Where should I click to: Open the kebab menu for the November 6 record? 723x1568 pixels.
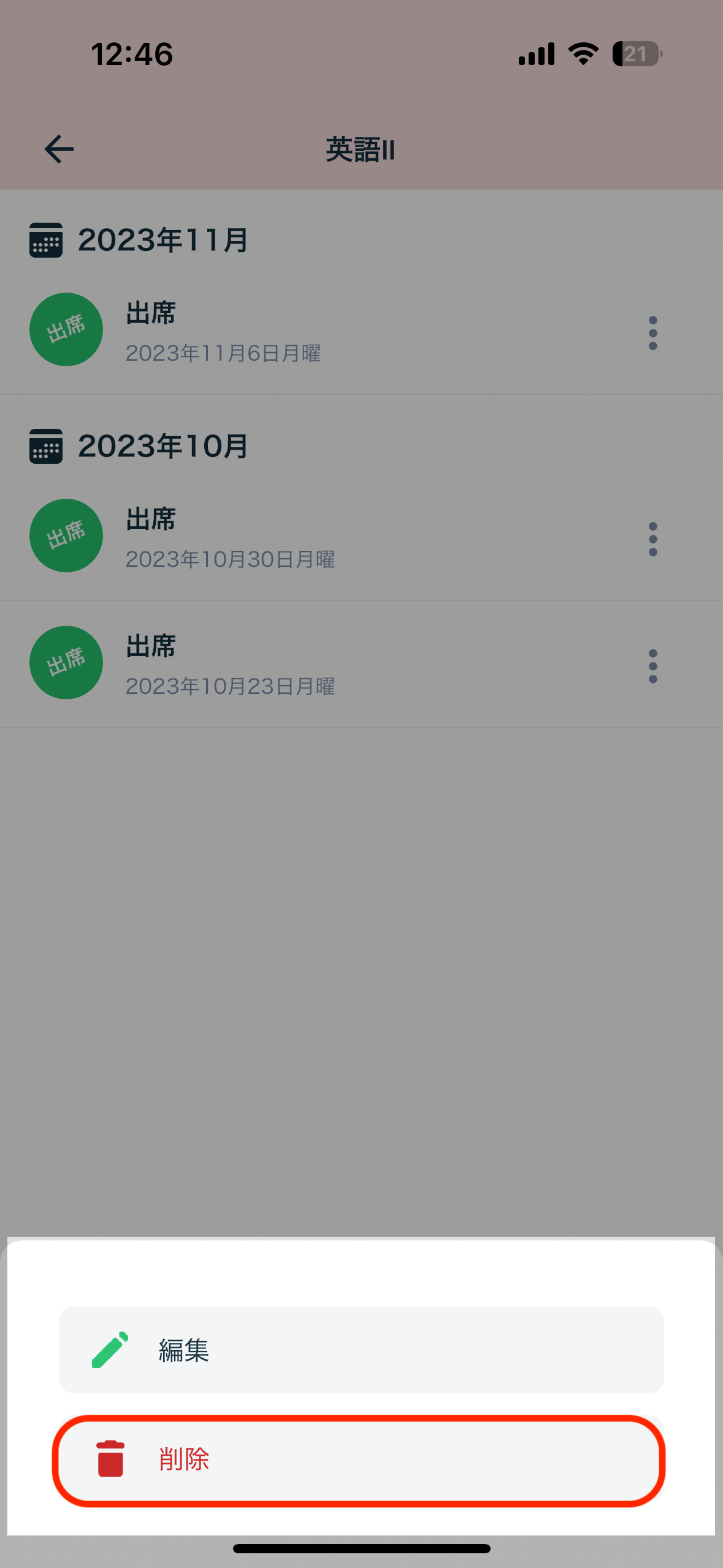652,332
